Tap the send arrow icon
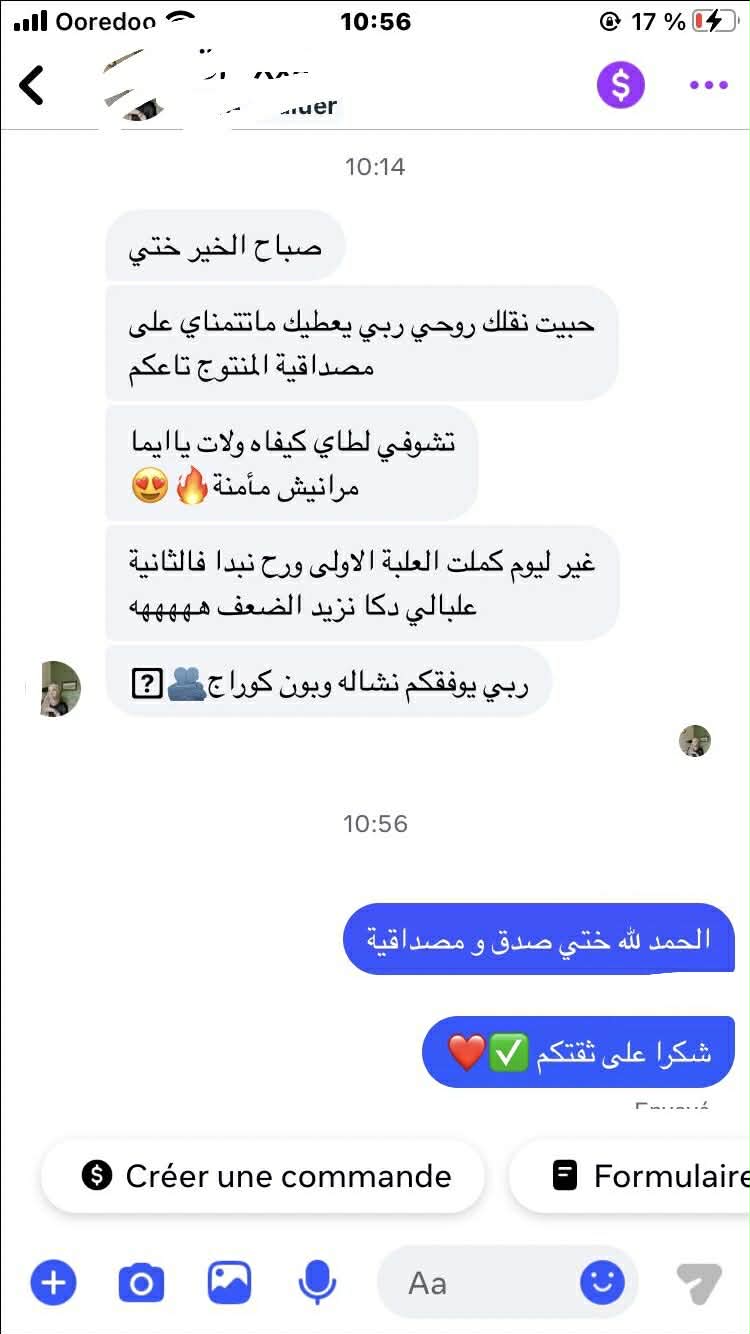Viewport: 750px width, 1334px height. (699, 1283)
